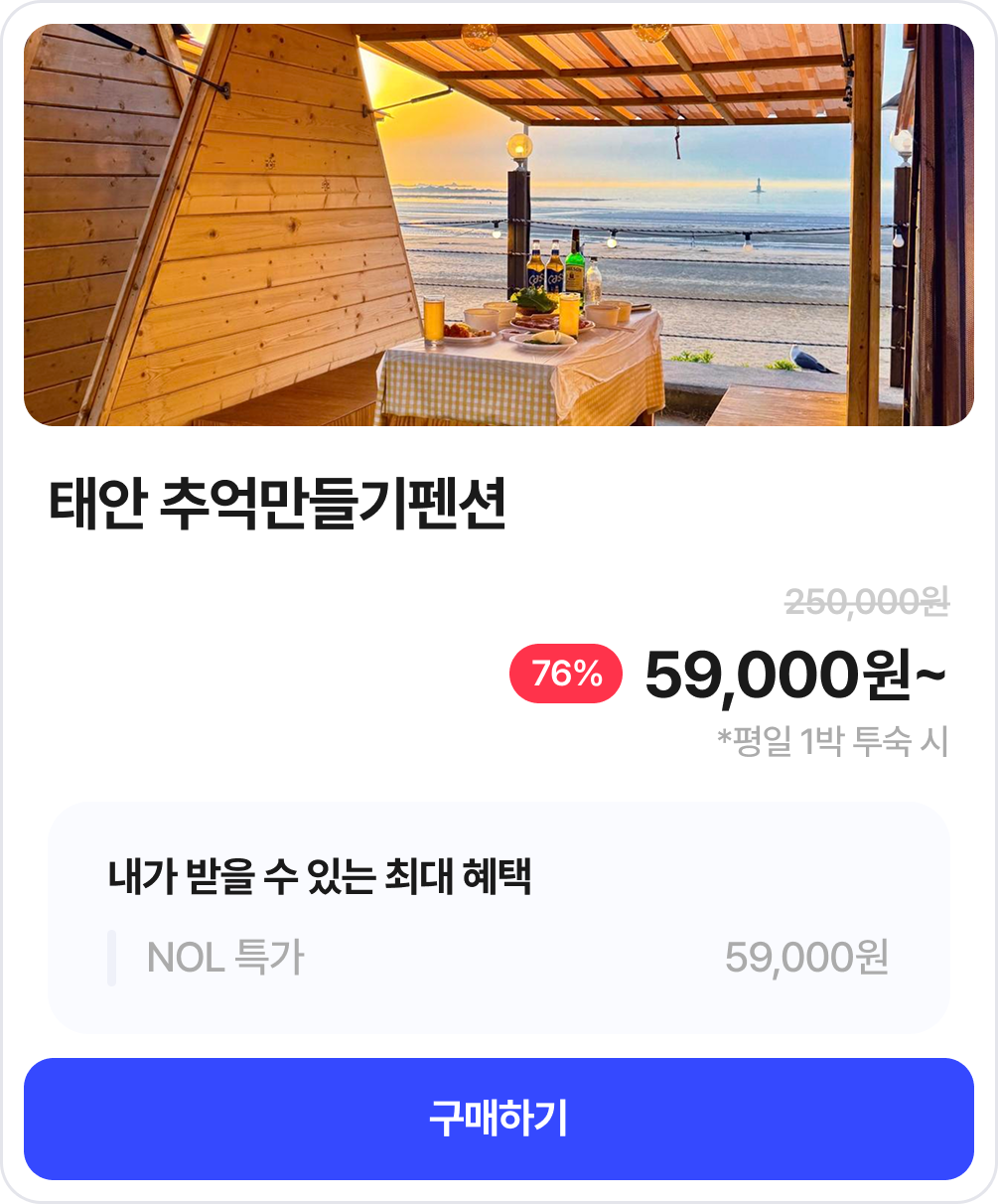
Task: Open the 태안 추억만들기펜션 photo
Action: 499,226
